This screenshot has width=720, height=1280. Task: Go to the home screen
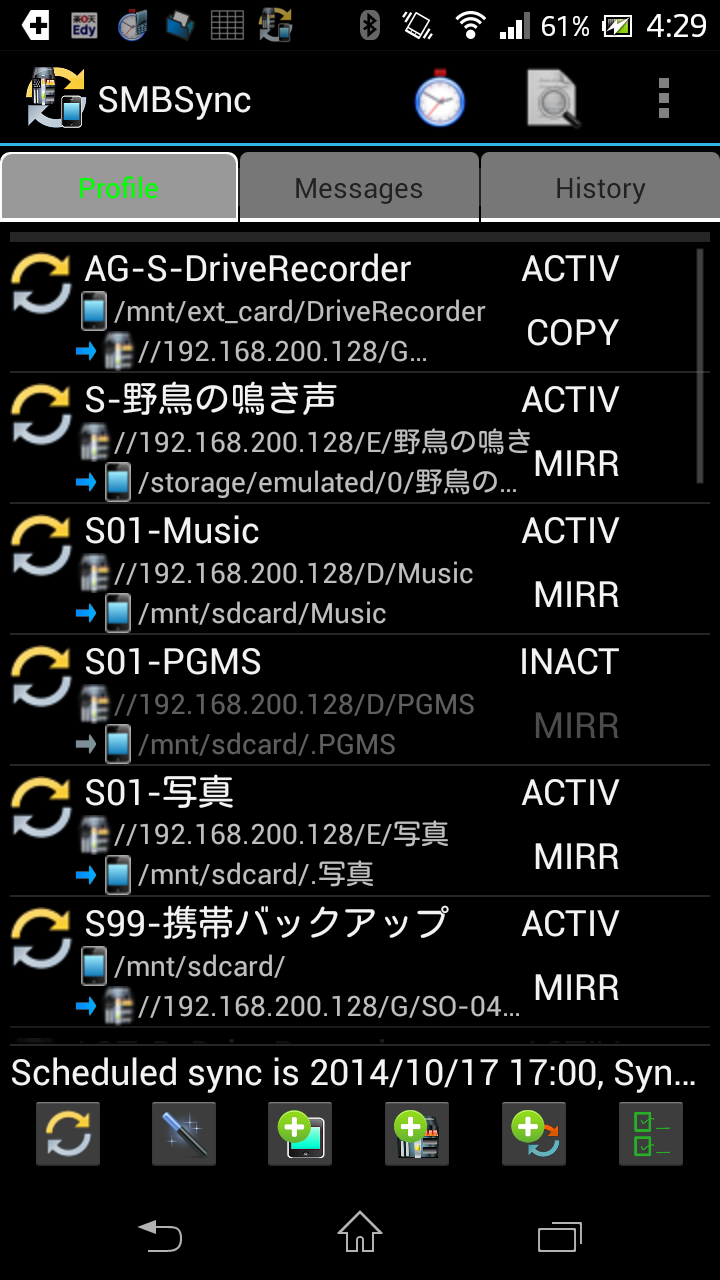coord(360,1234)
